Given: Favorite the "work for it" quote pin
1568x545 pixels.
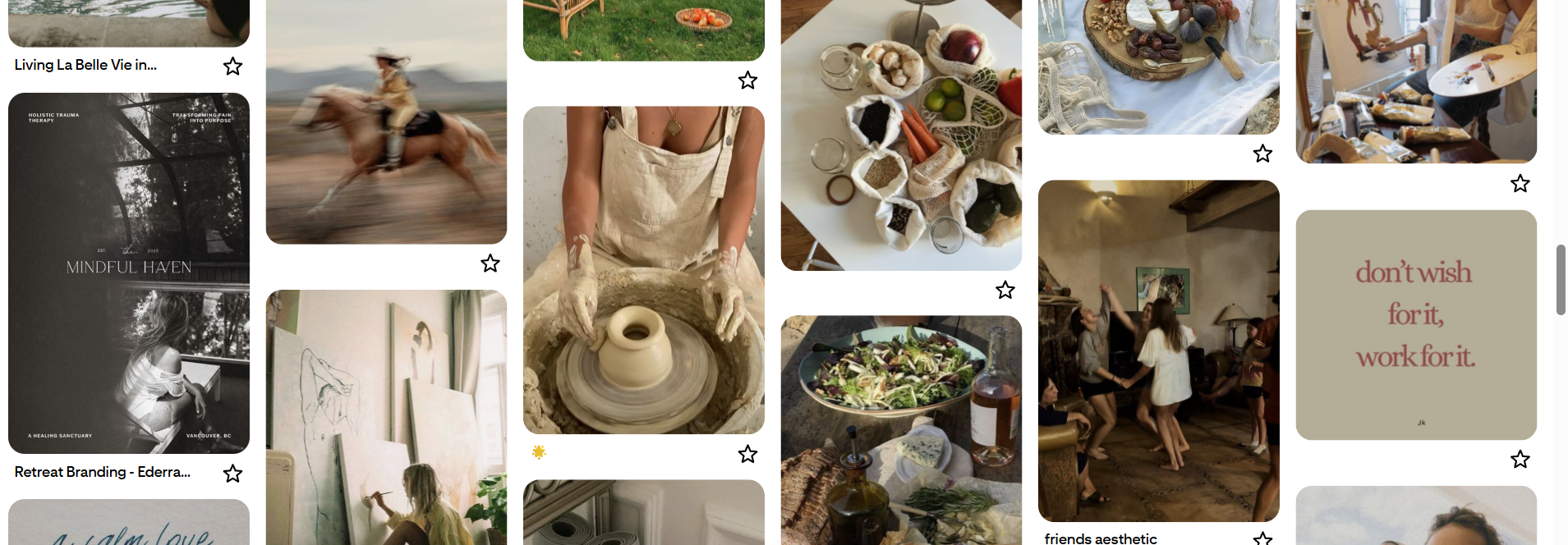Looking at the screenshot, I should point(1520,459).
